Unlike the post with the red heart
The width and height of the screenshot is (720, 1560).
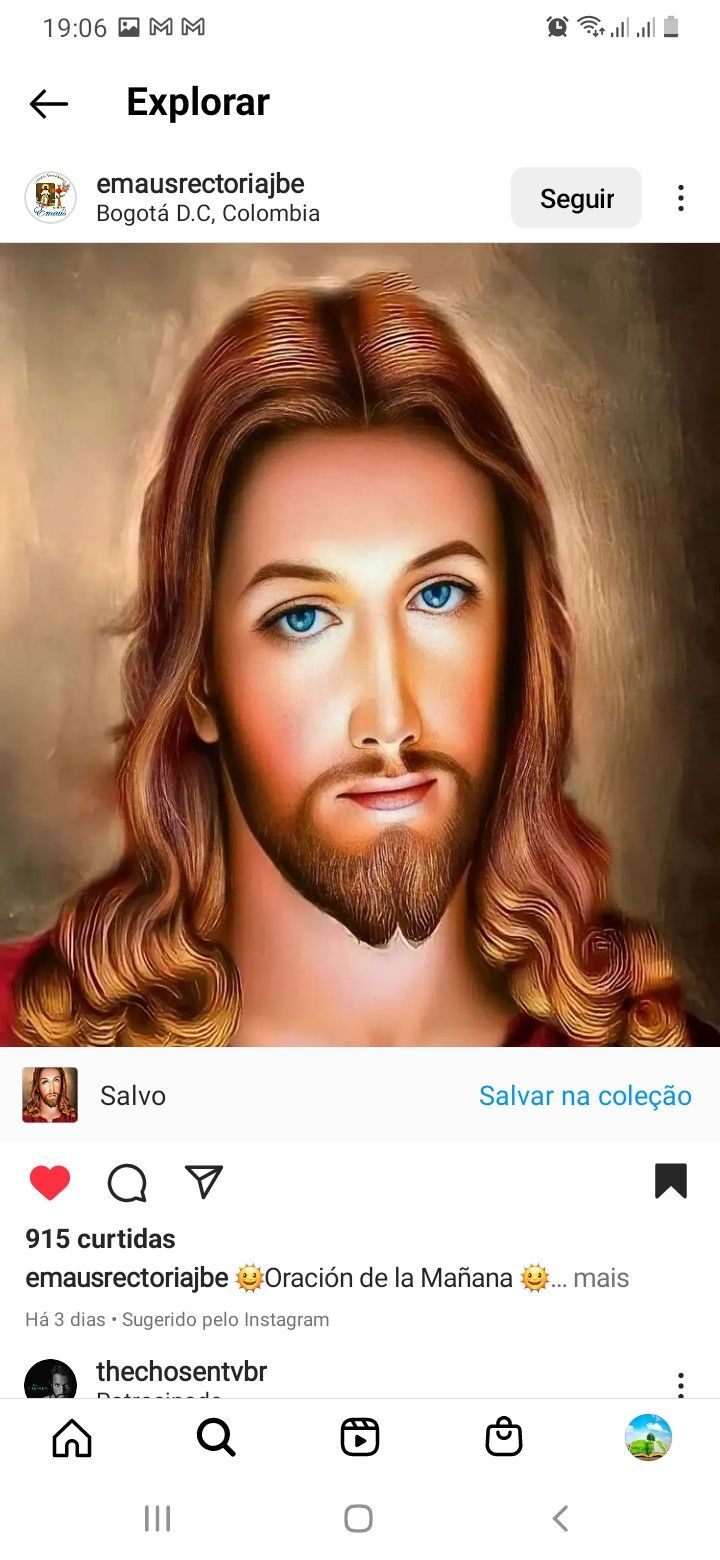click(x=49, y=1182)
